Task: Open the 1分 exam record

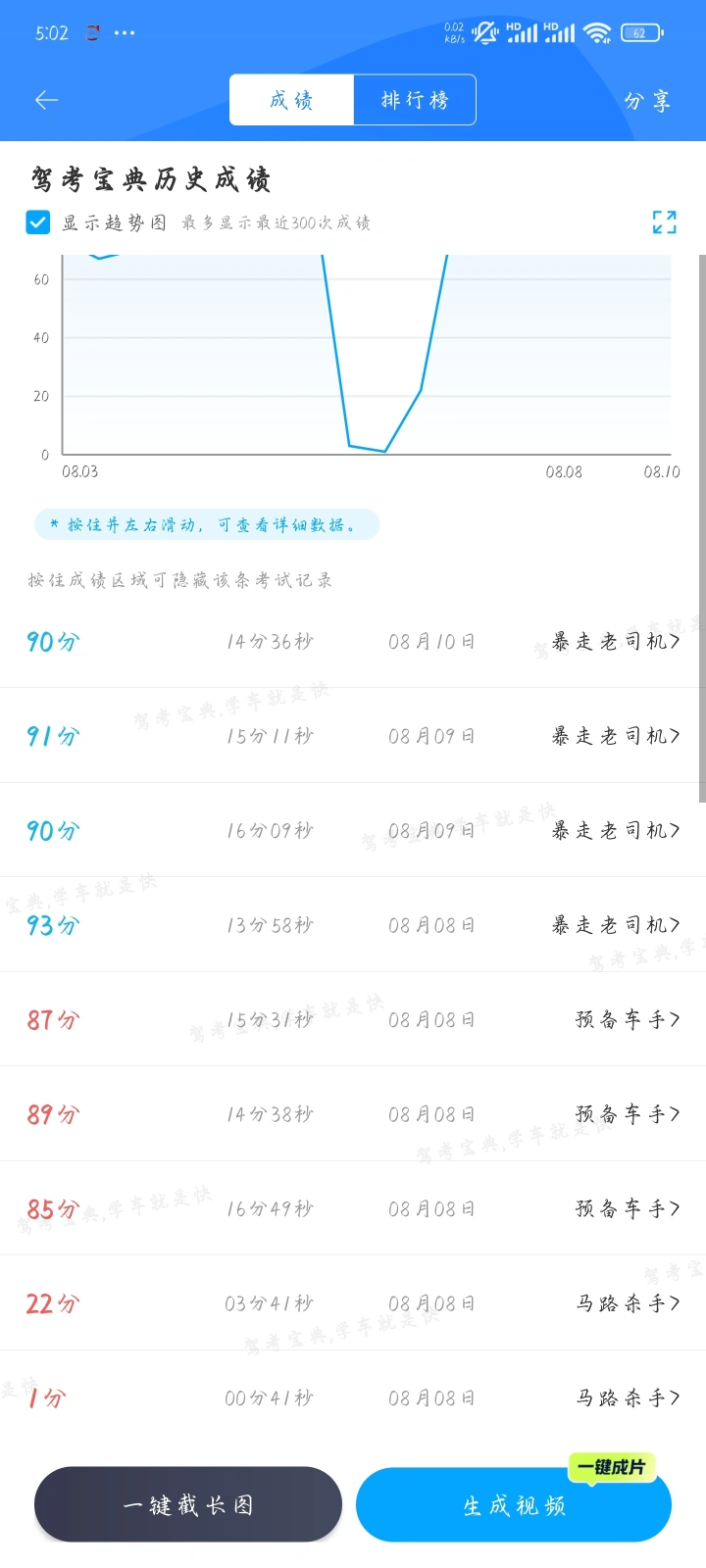Action: 353,1397
